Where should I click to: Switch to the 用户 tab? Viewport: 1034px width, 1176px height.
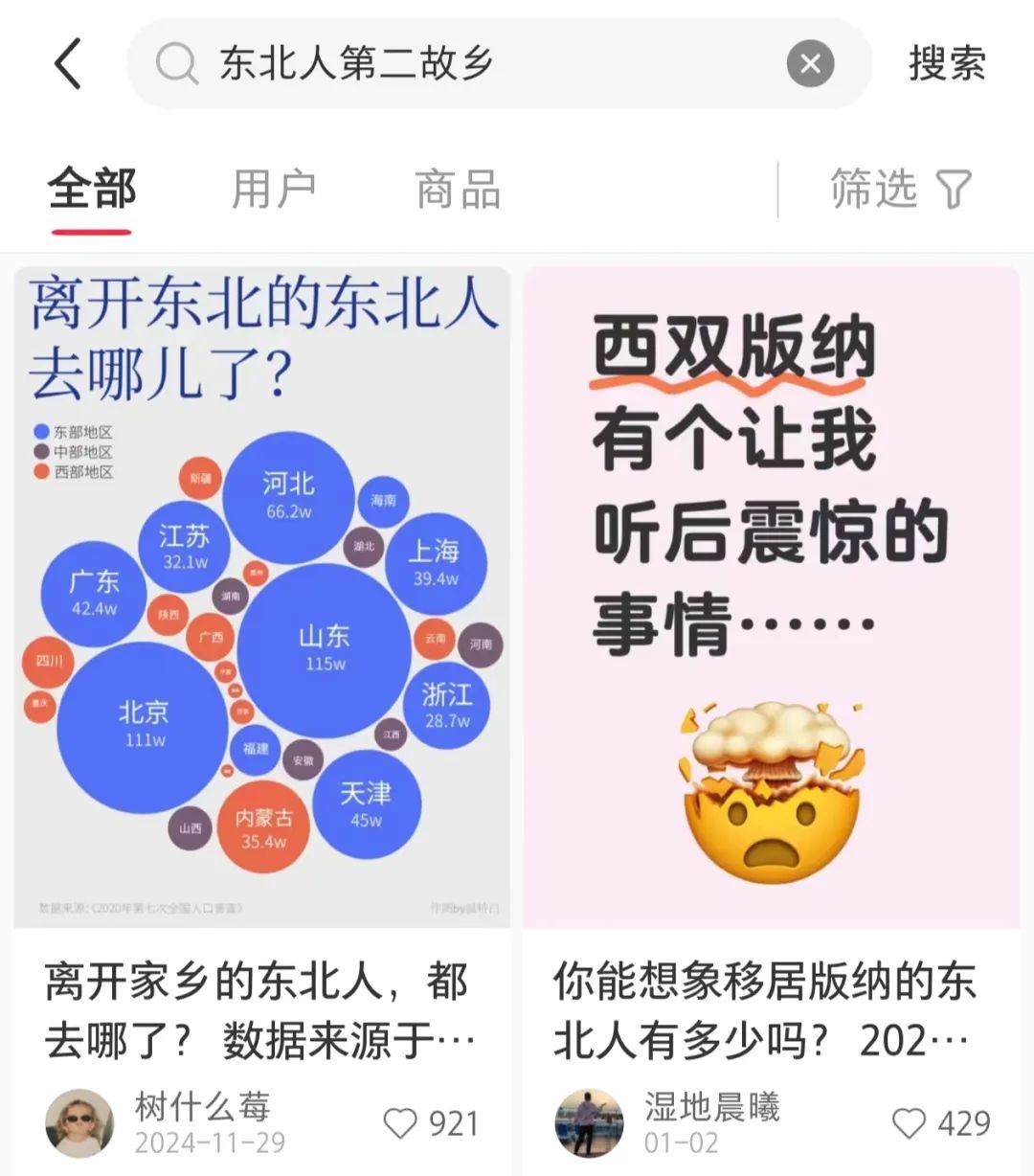pos(274,189)
